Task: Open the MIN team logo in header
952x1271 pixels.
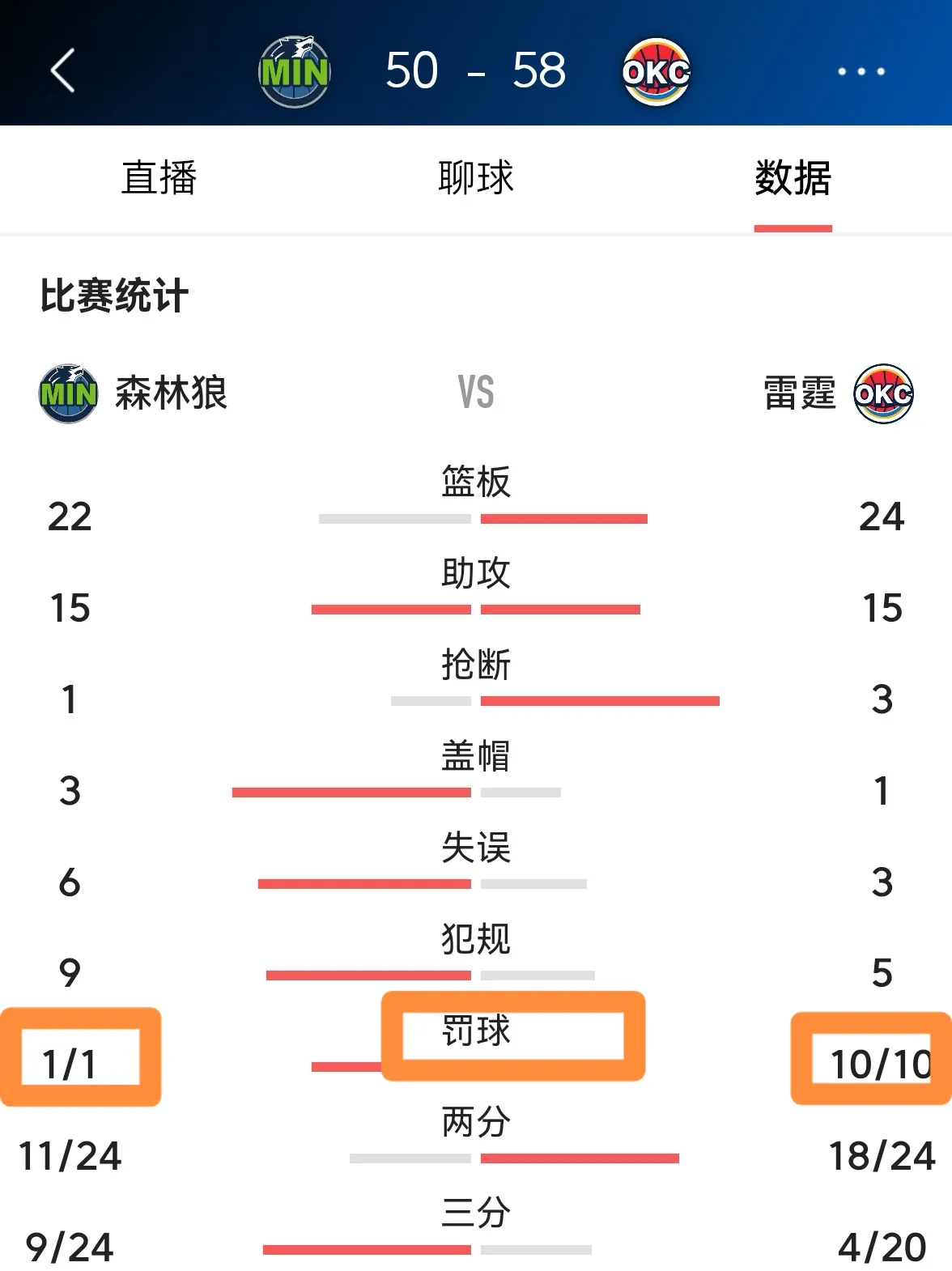Action: (295, 71)
